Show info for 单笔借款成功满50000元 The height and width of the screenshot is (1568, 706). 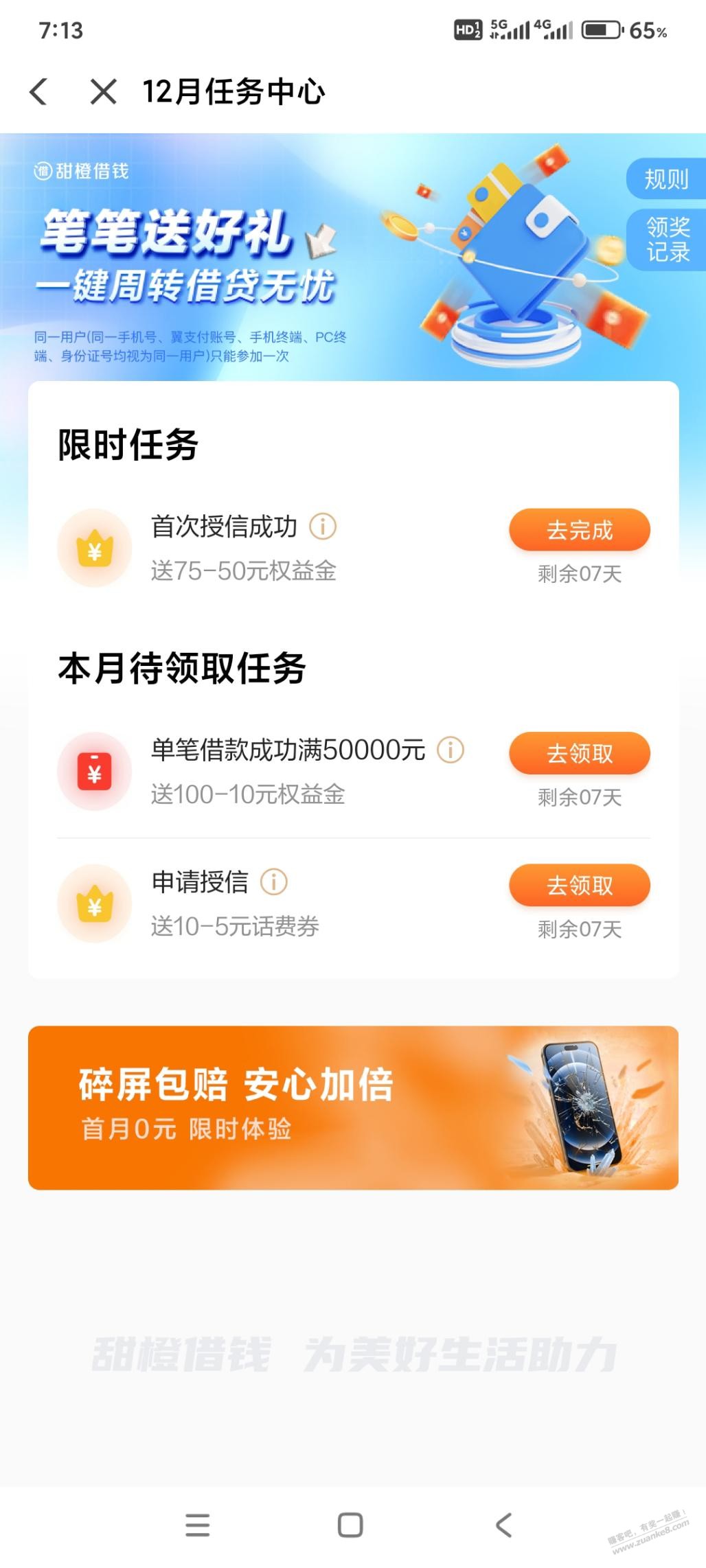451,750
